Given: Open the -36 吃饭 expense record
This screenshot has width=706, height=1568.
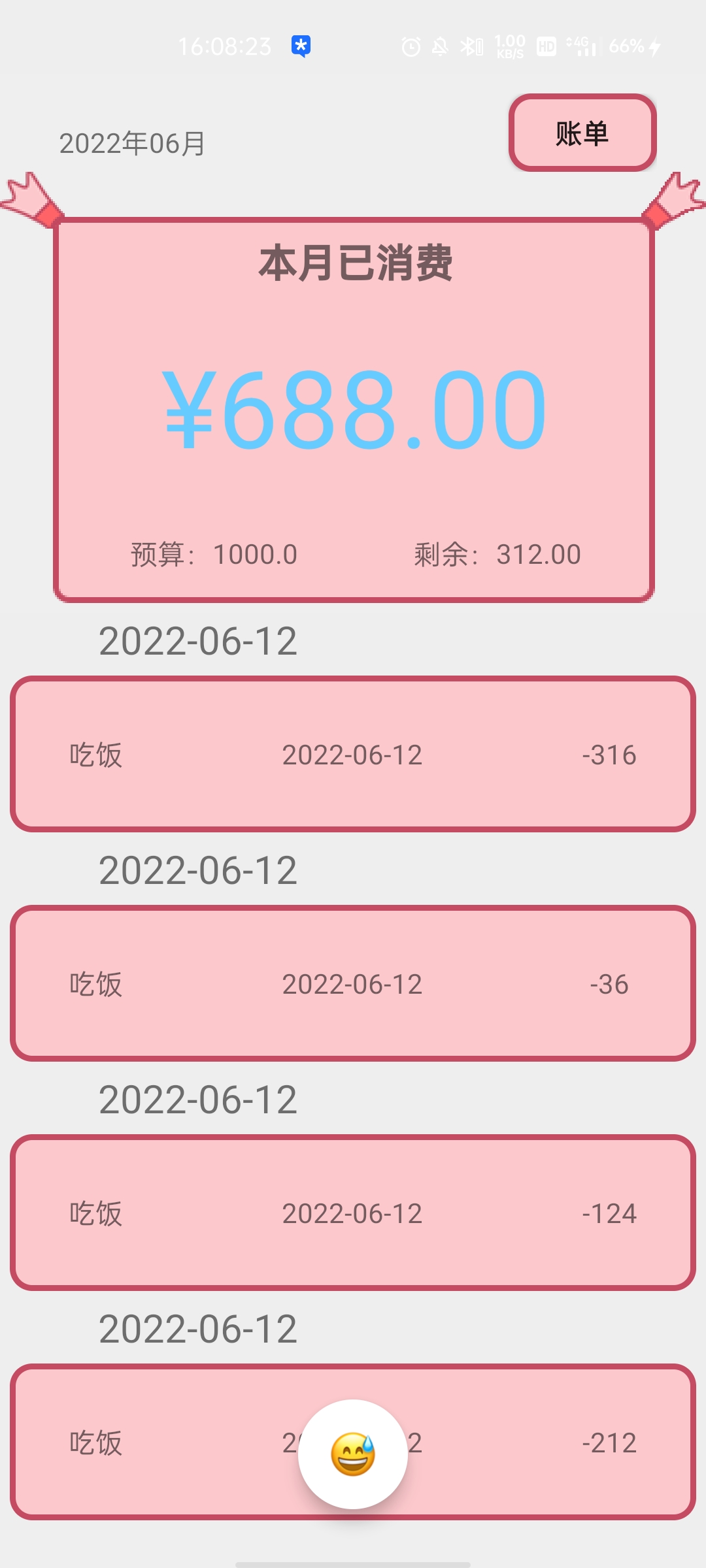Looking at the screenshot, I should tap(353, 983).
